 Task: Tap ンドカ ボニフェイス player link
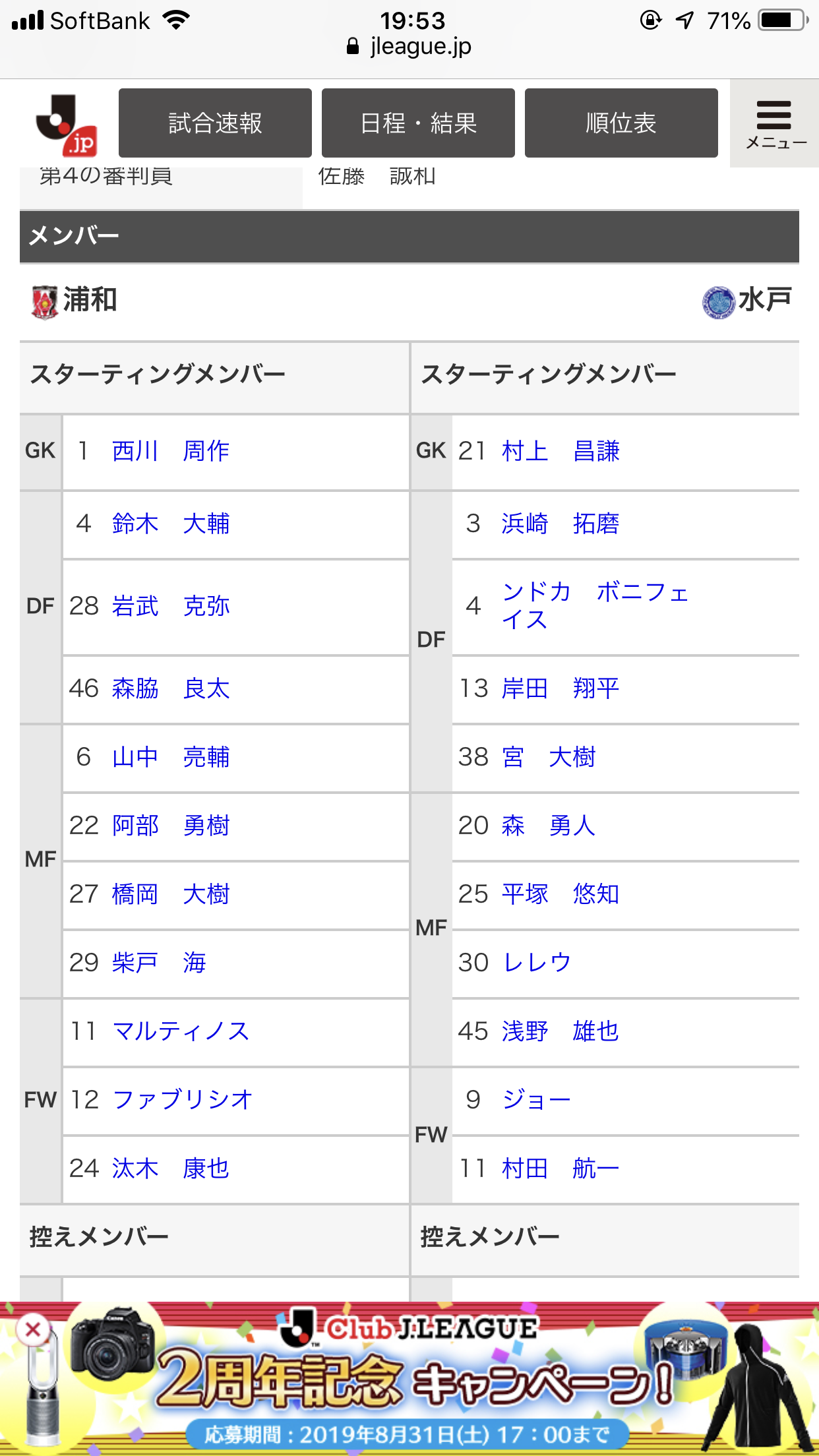click(593, 605)
